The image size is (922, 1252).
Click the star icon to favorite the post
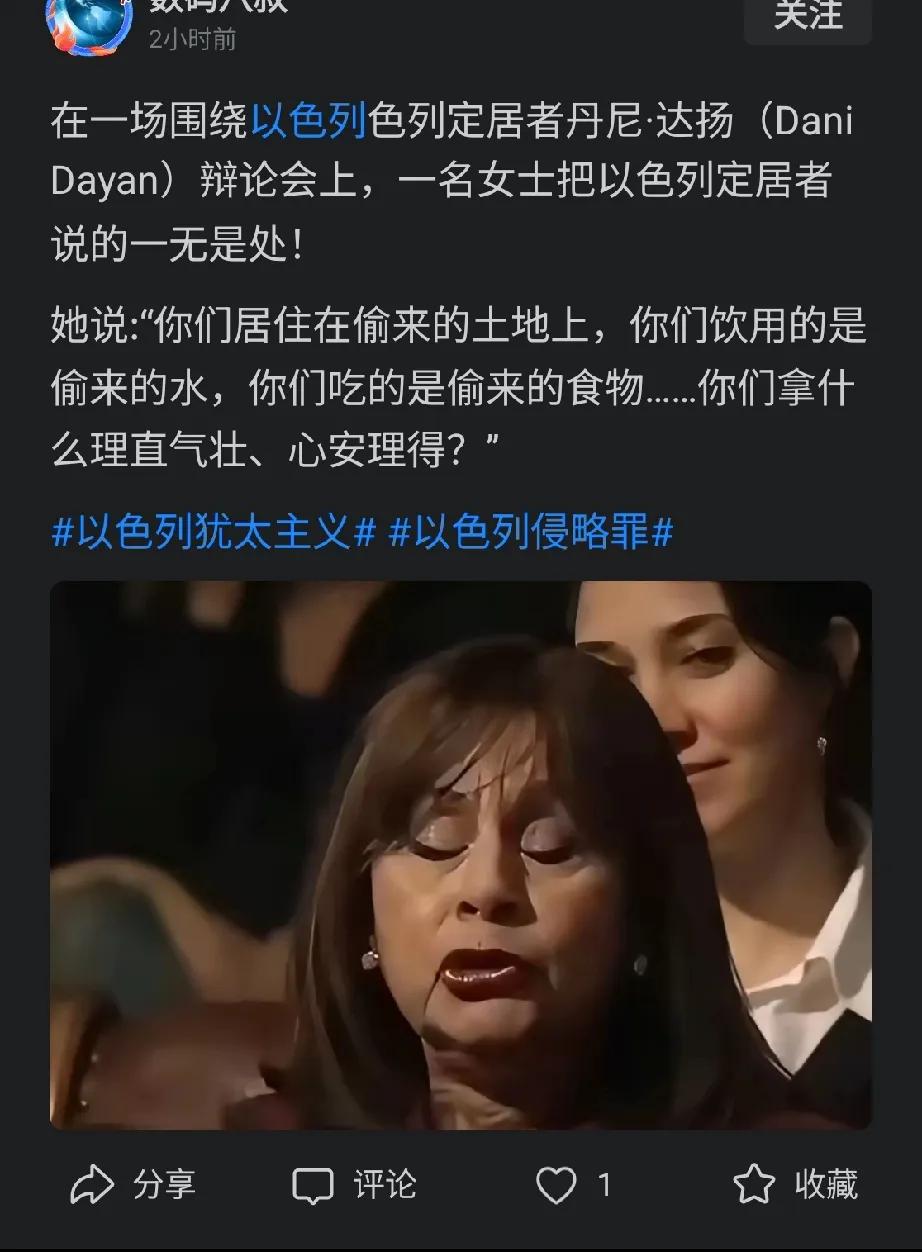(755, 1186)
